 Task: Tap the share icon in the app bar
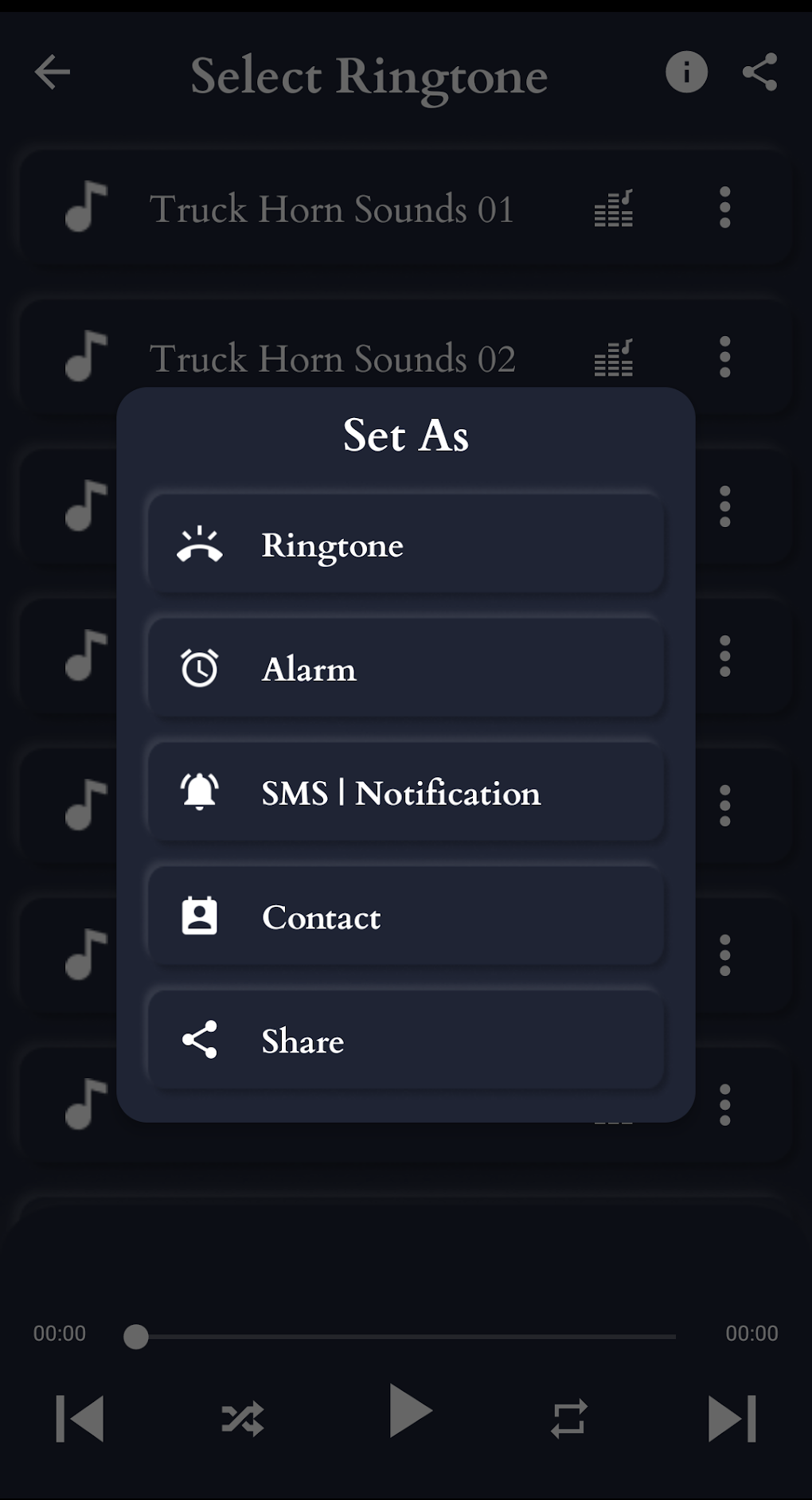[759, 72]
